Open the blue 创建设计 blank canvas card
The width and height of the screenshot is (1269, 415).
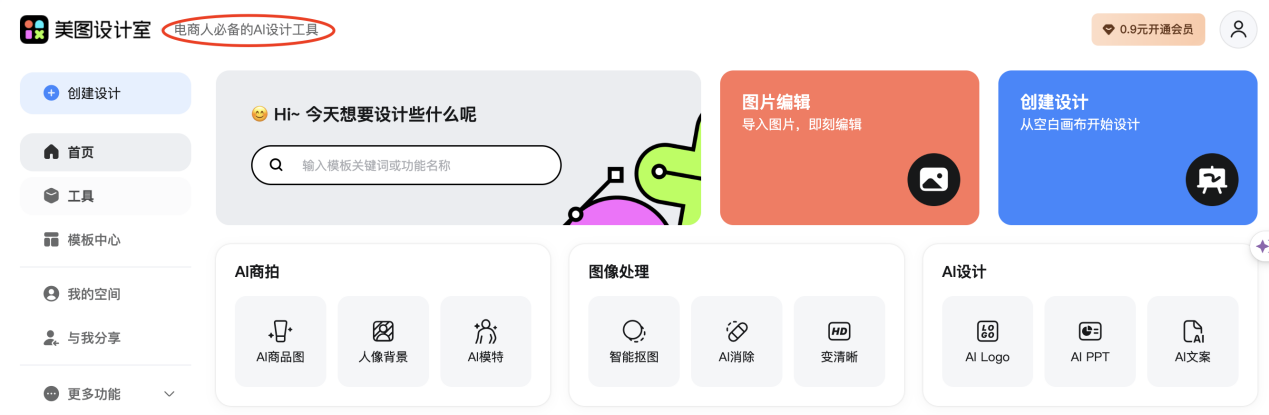(1127, 147)
